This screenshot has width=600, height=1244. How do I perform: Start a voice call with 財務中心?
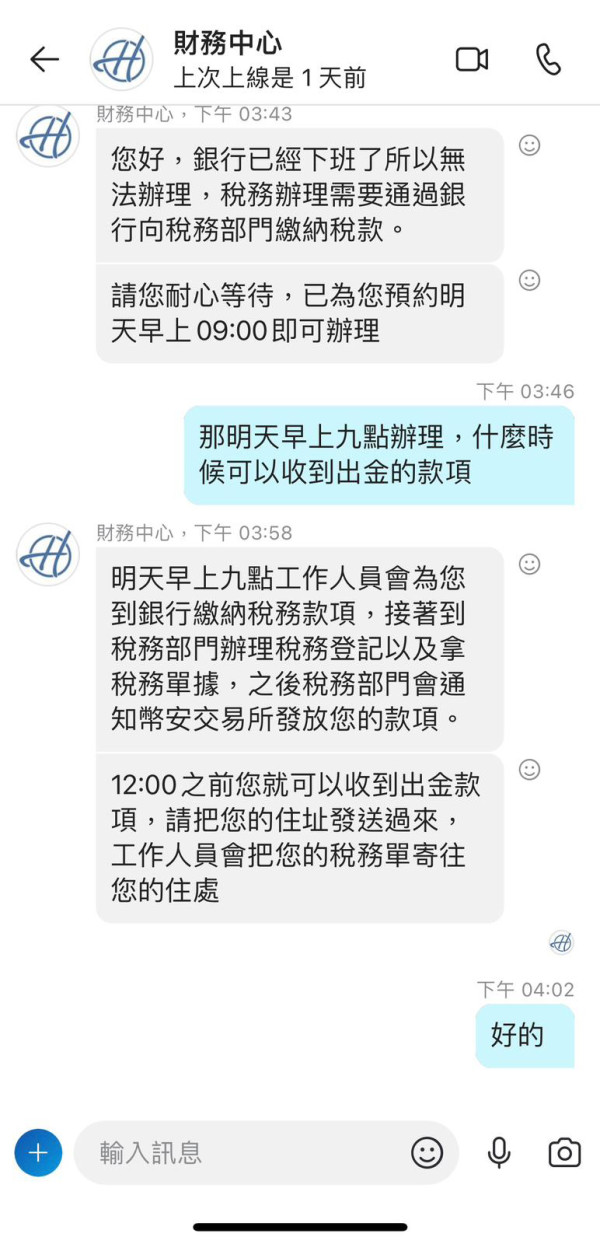[548, 60]
